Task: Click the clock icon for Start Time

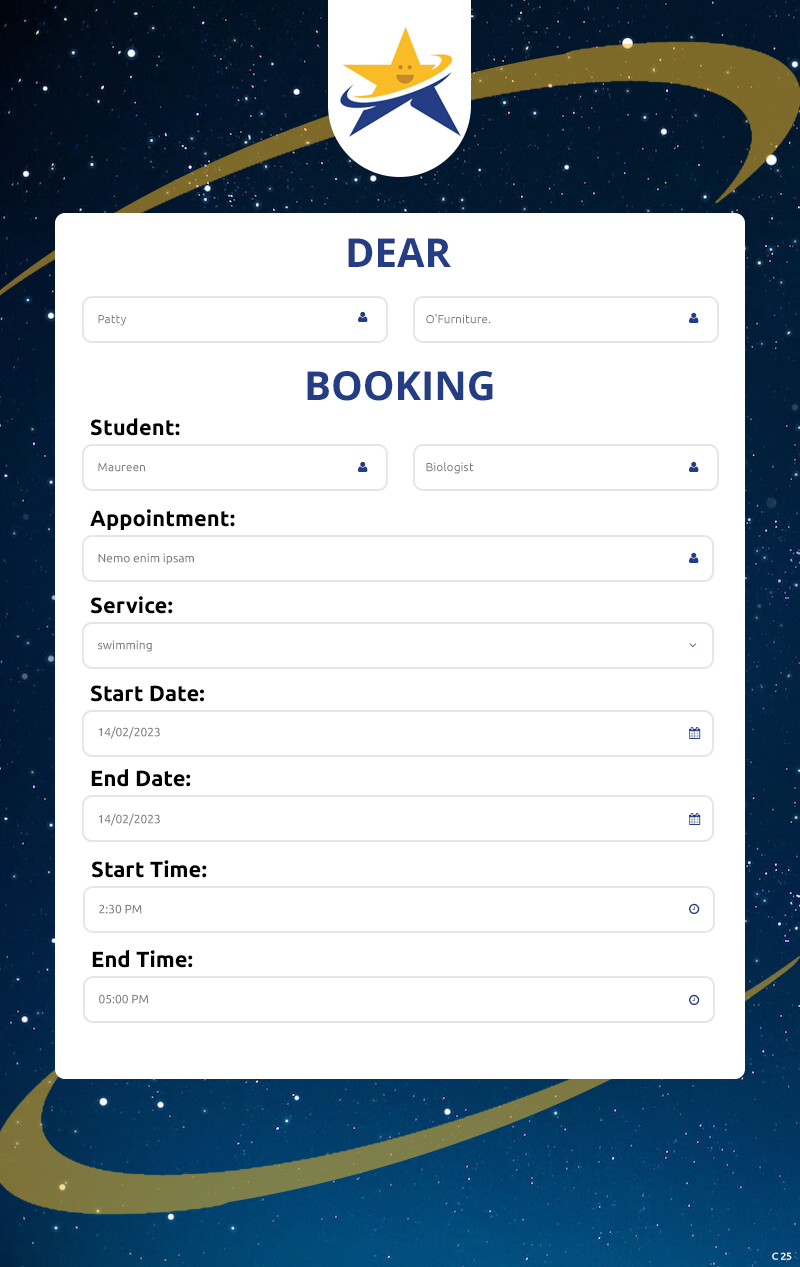Action: (x=693, y=909)
